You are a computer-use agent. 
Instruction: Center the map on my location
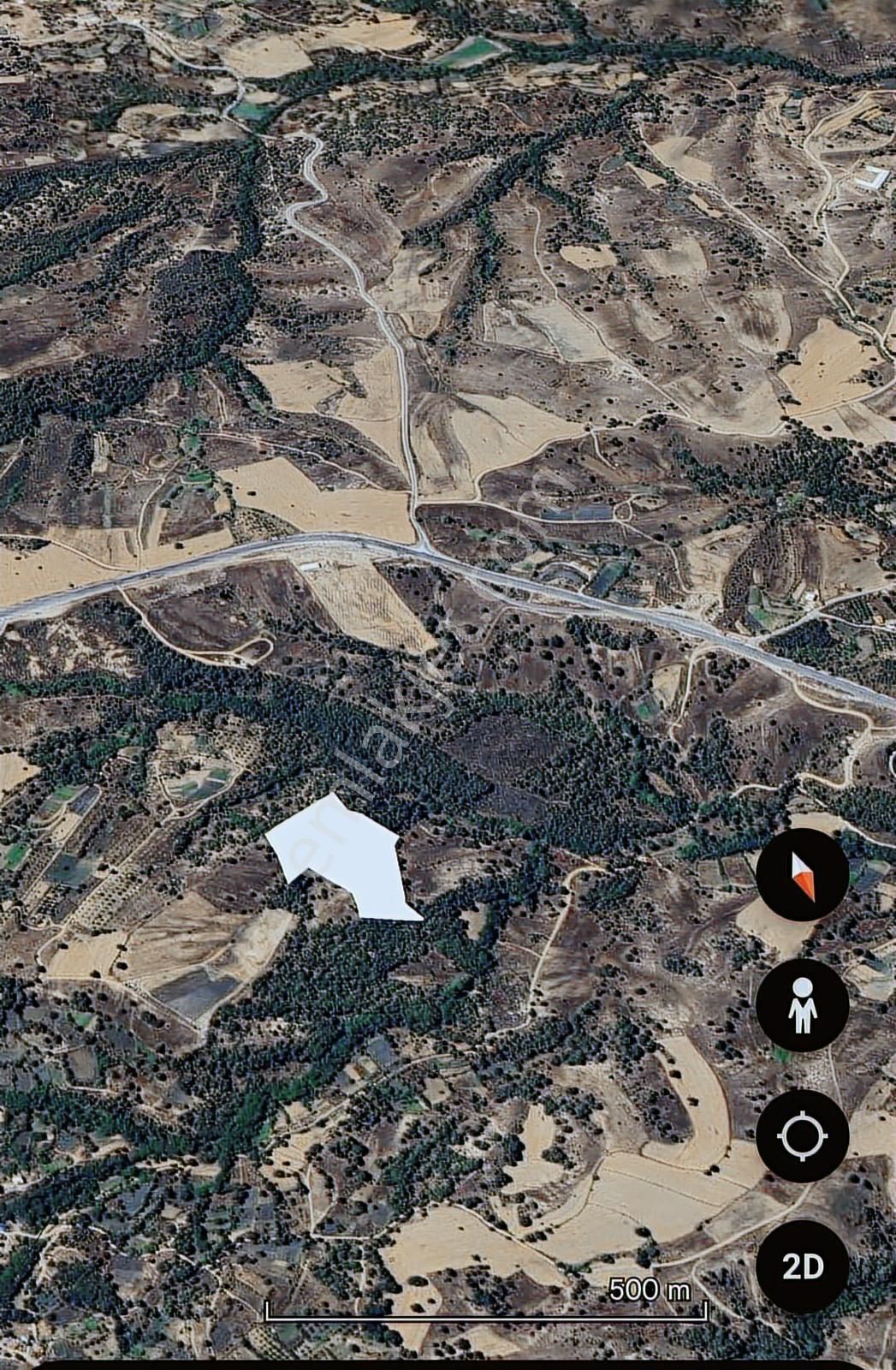pyautogui.click(x=802, y=1136)
